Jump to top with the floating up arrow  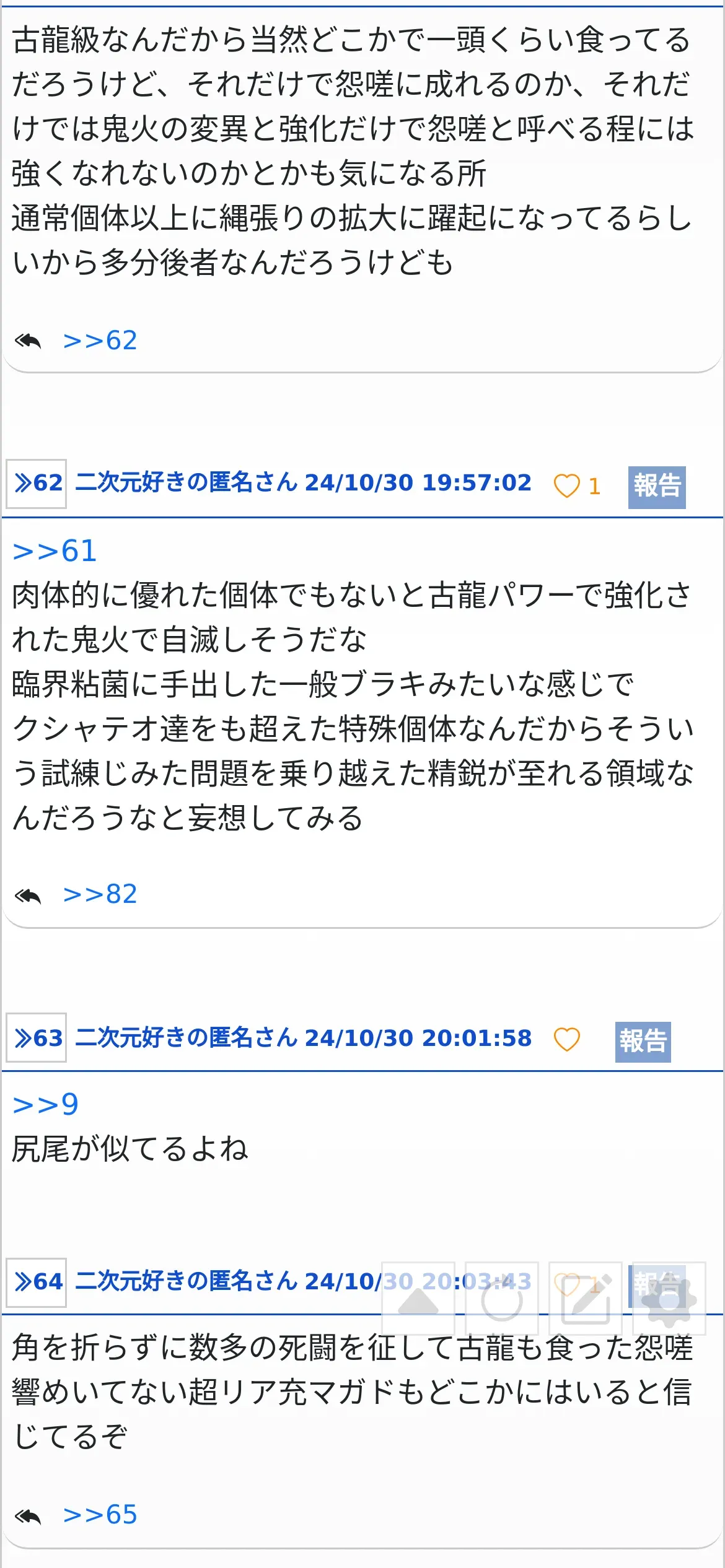click(x=418, y=1297)
